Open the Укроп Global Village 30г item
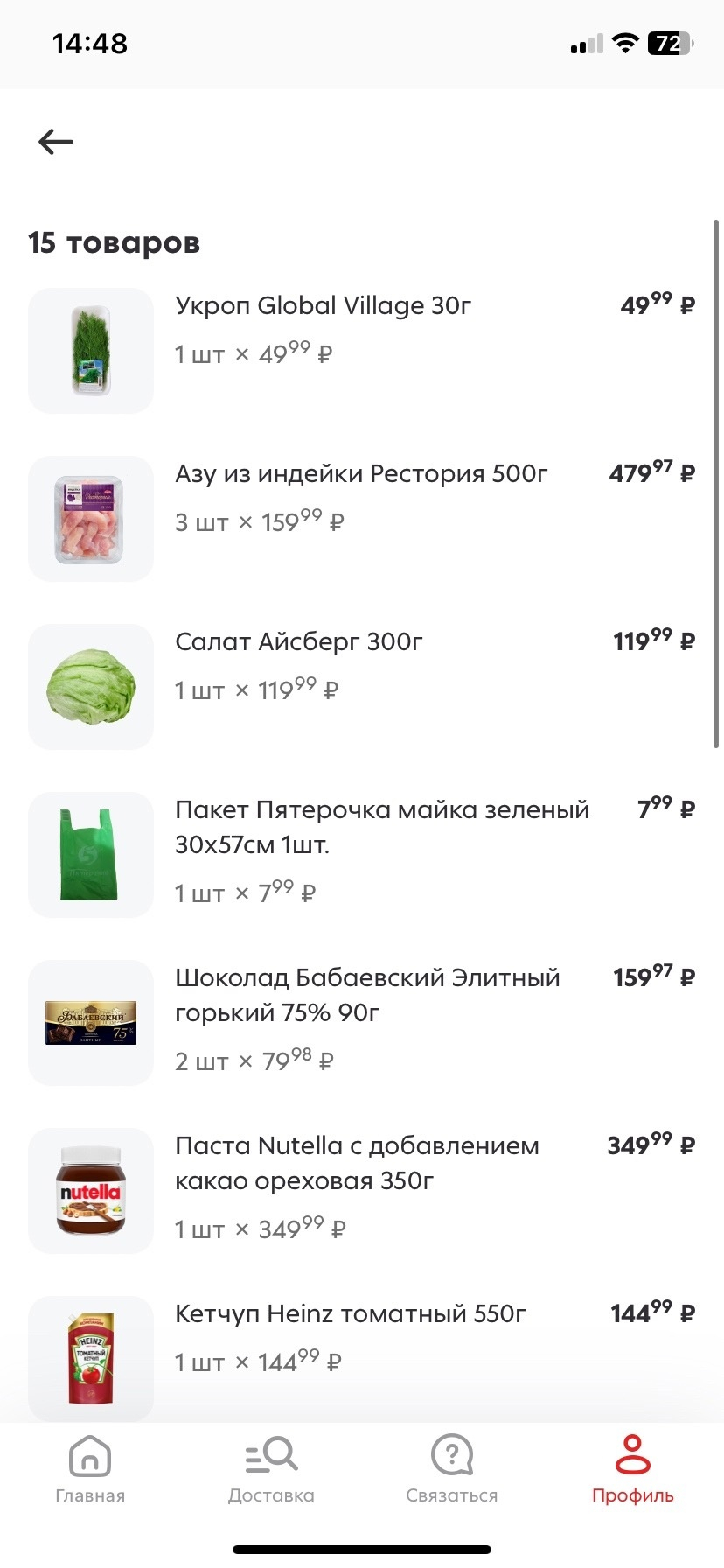 [x=323, y=306]
